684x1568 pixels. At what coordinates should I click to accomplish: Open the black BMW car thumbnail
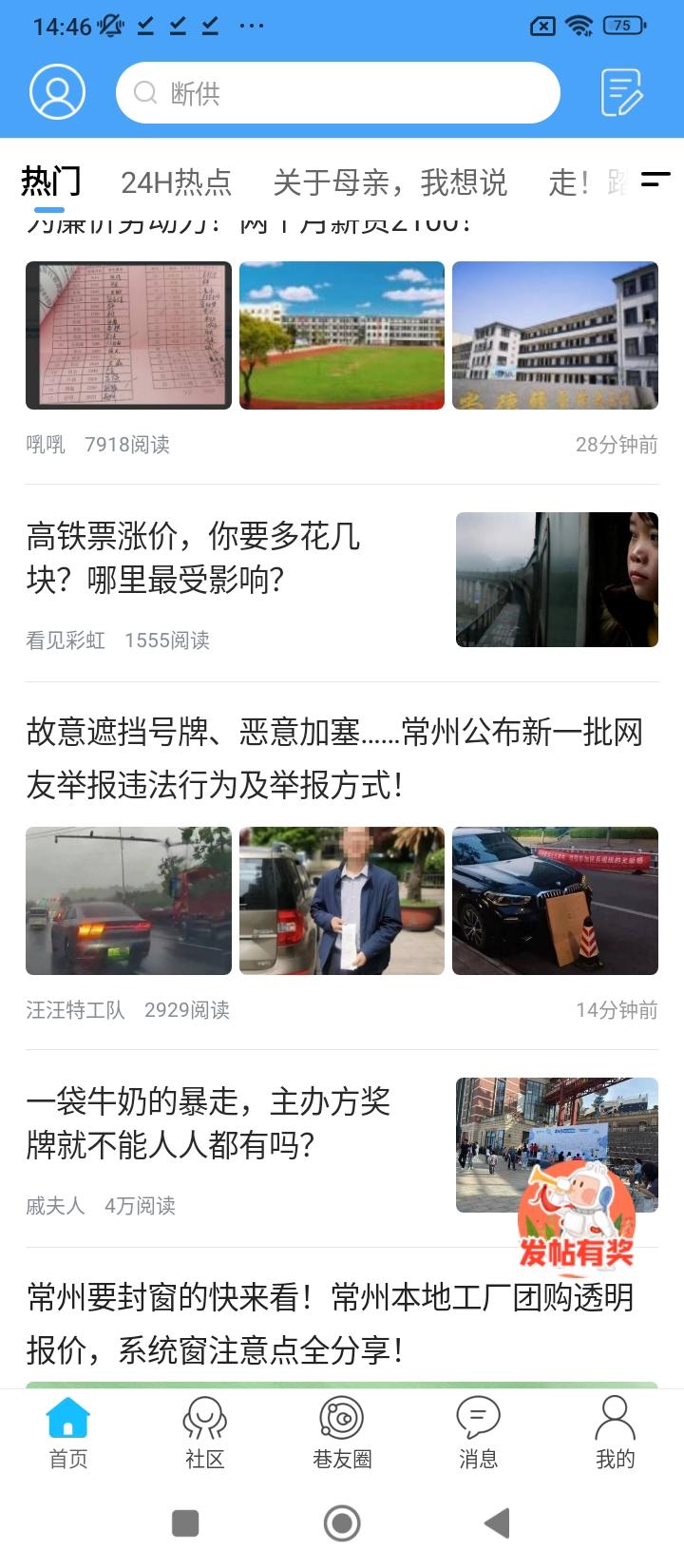click(x=556, y=899)
